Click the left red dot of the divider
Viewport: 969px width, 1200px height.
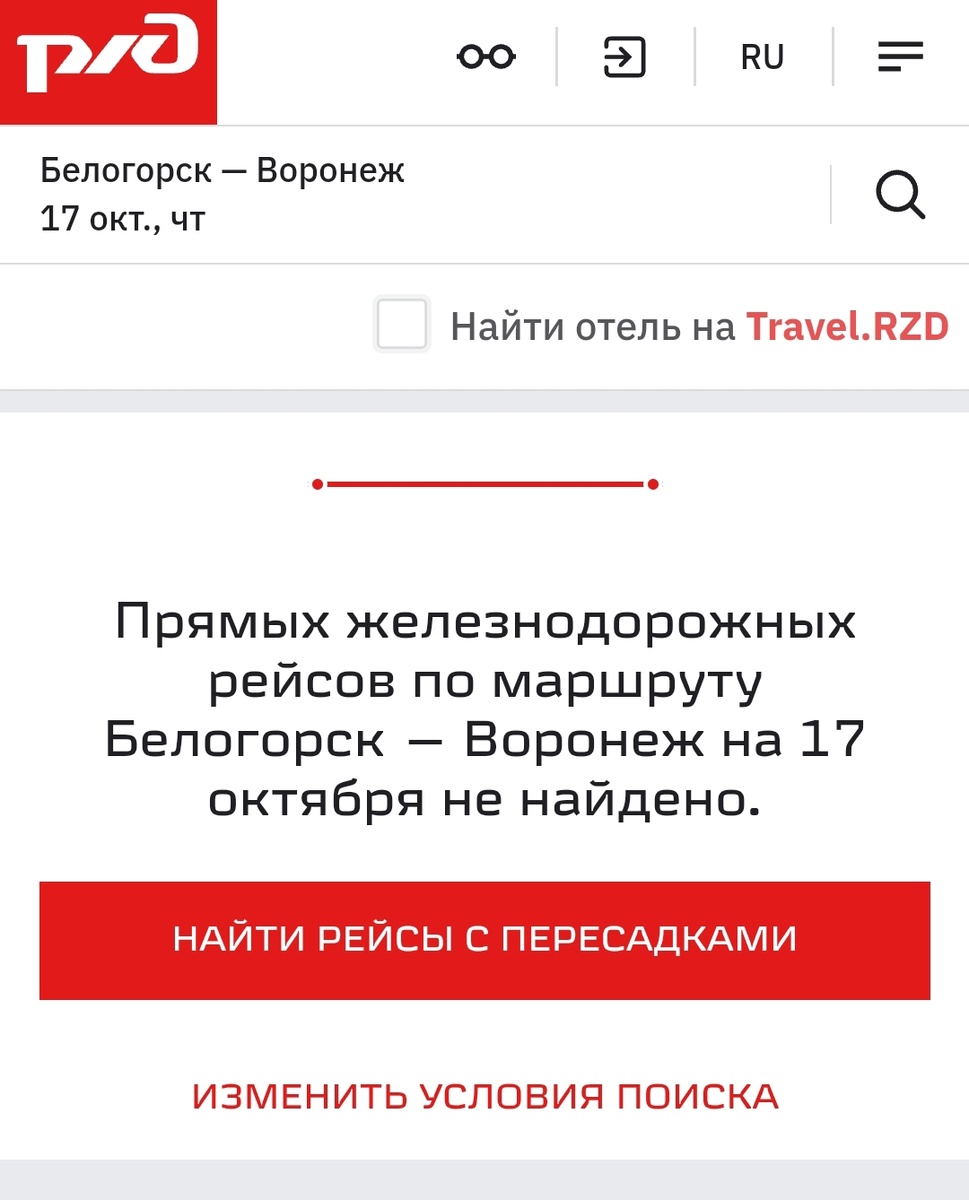point(318,485)
